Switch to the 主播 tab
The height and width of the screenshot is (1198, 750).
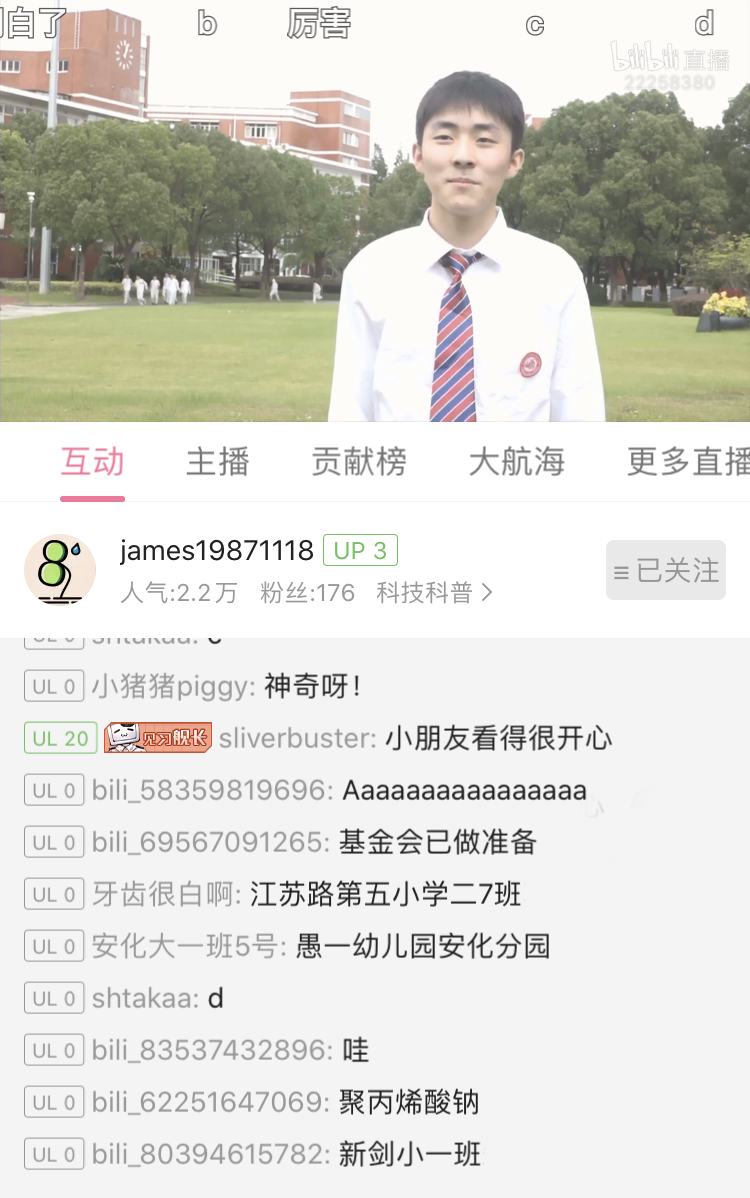[217, 462]
